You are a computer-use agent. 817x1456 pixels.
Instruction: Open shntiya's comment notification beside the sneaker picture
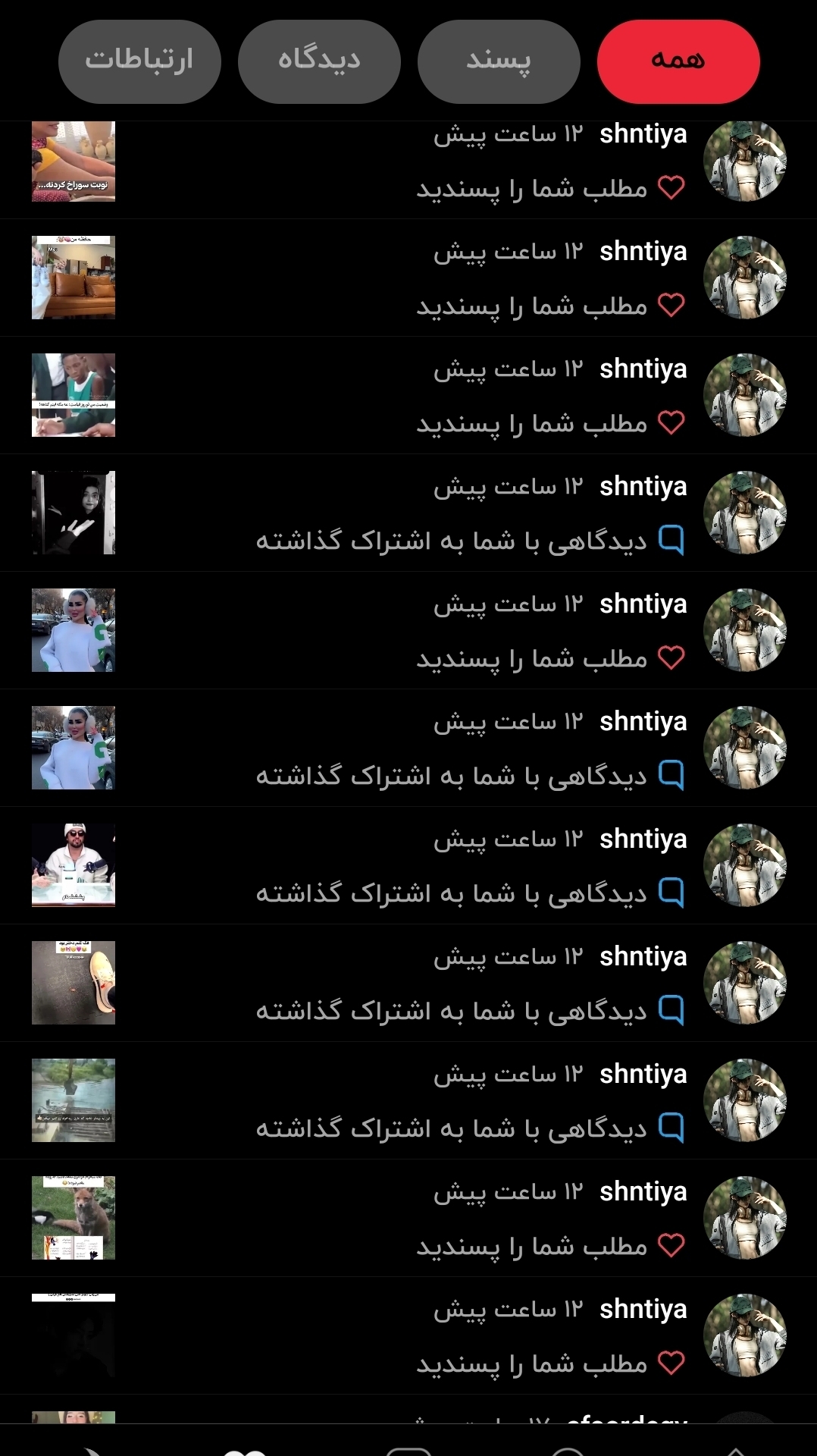[409, 983]
